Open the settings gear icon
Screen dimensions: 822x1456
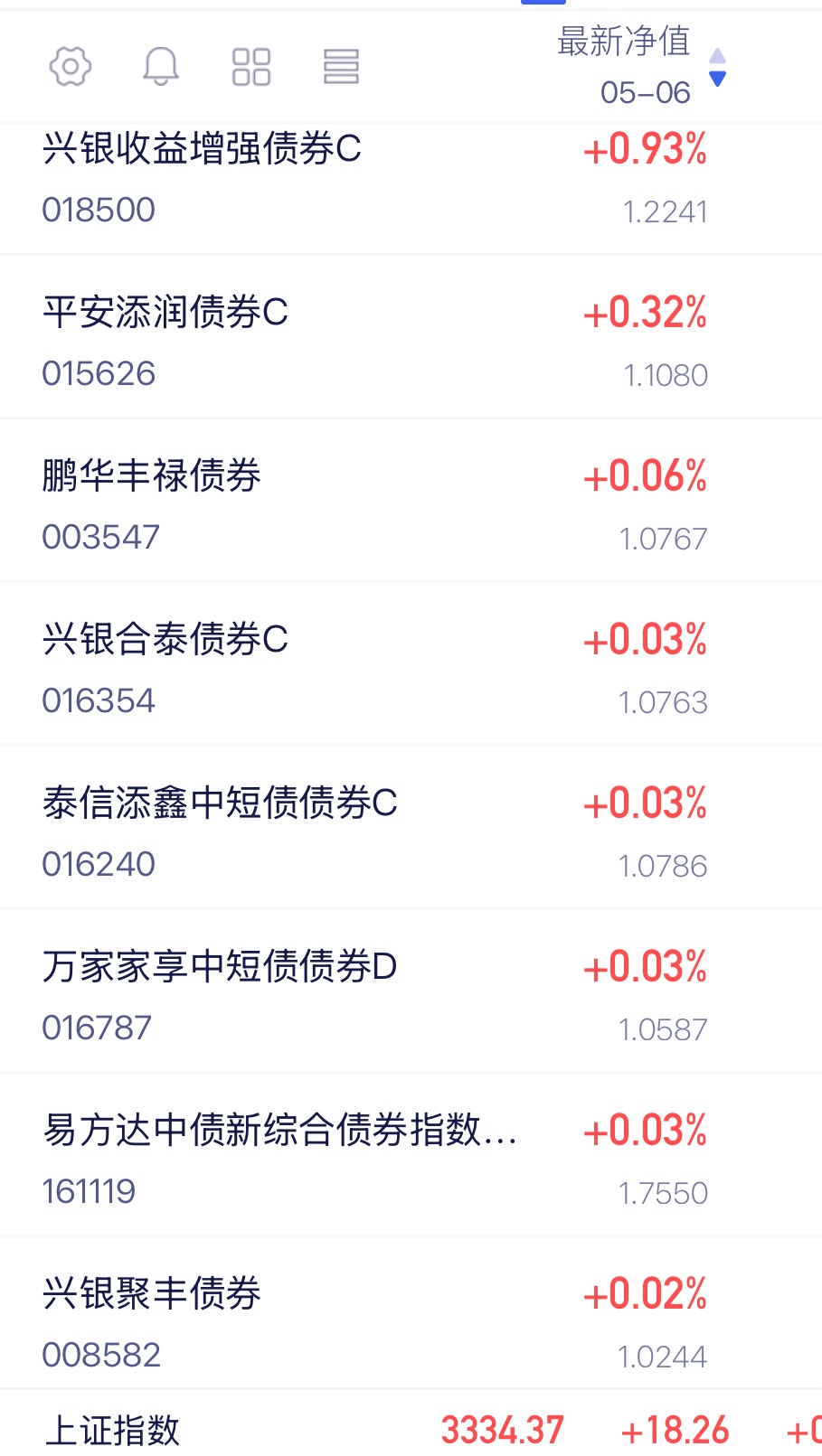pos(71,66)
